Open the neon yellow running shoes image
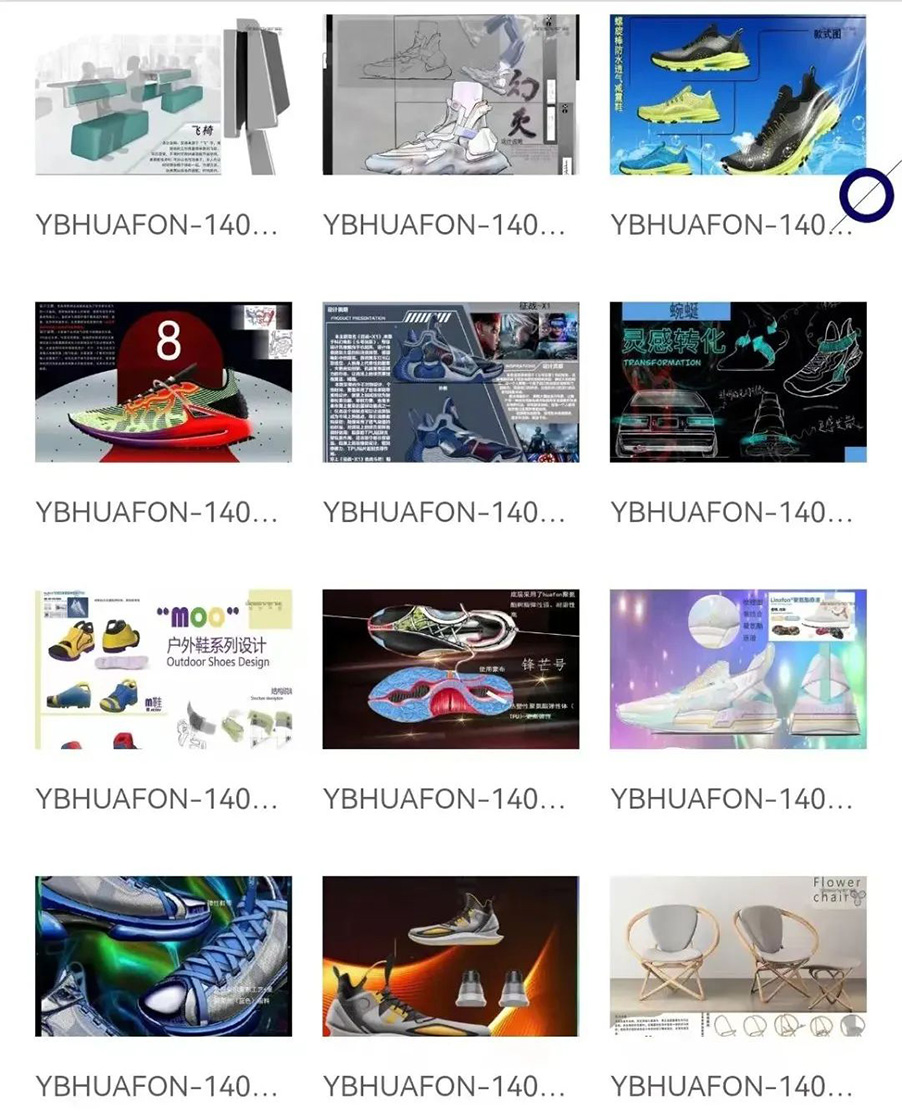Screen dimensions: 902x1116 point(737,95)
